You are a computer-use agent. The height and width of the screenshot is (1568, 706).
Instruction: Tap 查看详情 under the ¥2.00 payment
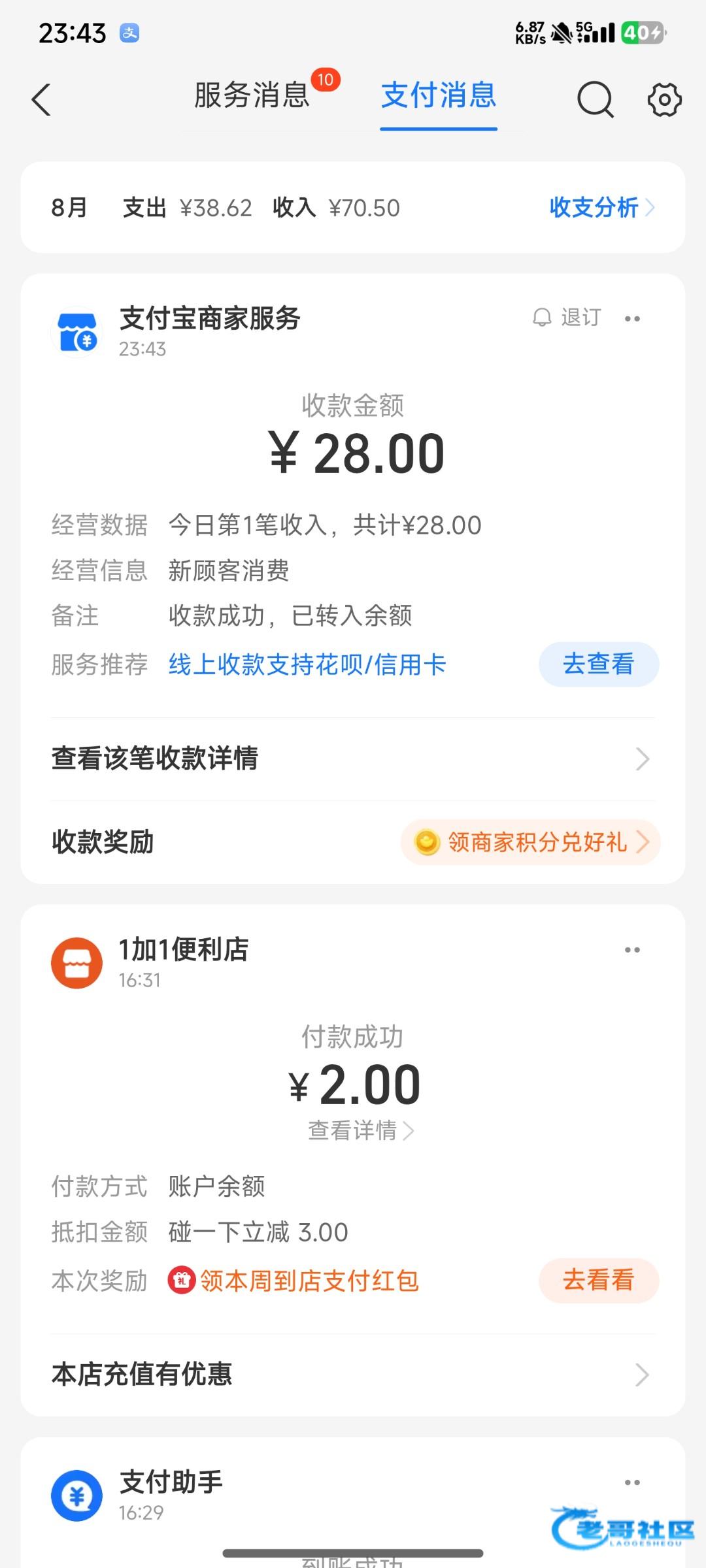click(x=361, y=1130)
